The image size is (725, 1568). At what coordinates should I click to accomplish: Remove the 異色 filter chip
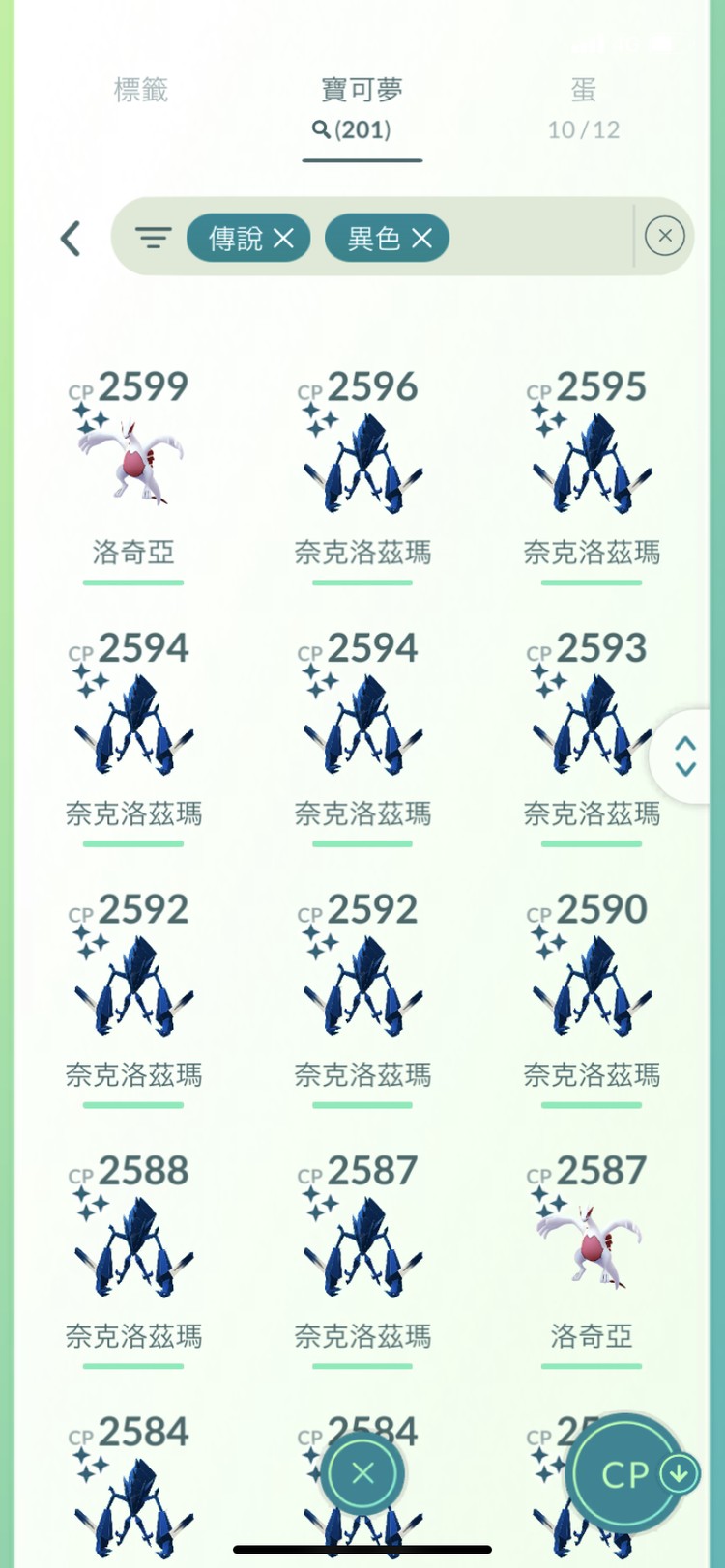point(421,239)
